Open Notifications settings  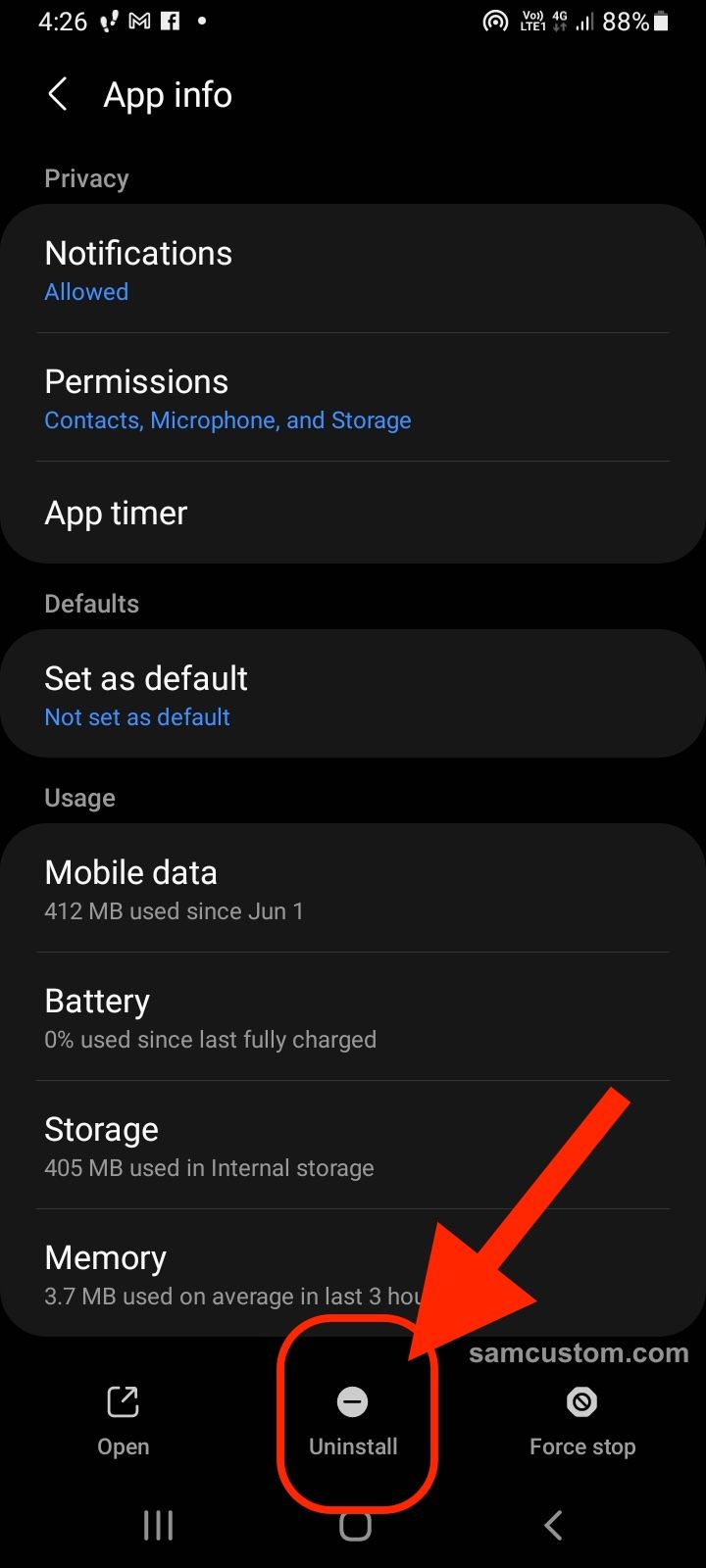pos(353,269)
